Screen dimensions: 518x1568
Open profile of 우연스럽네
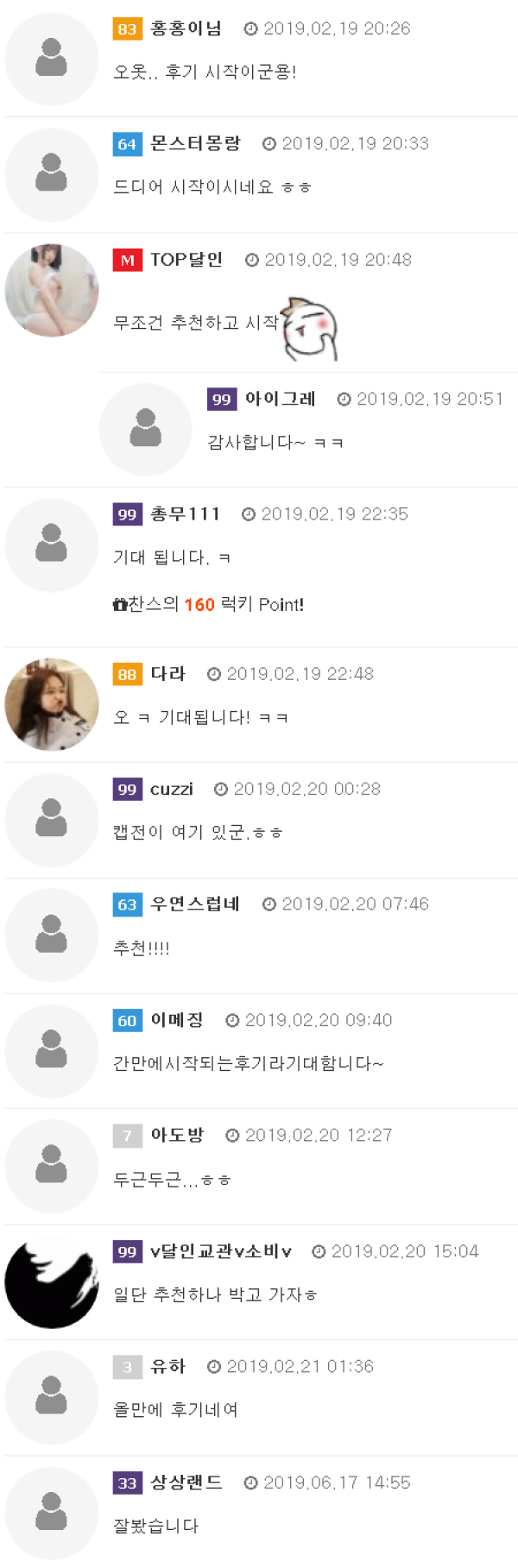coord(195,904)
